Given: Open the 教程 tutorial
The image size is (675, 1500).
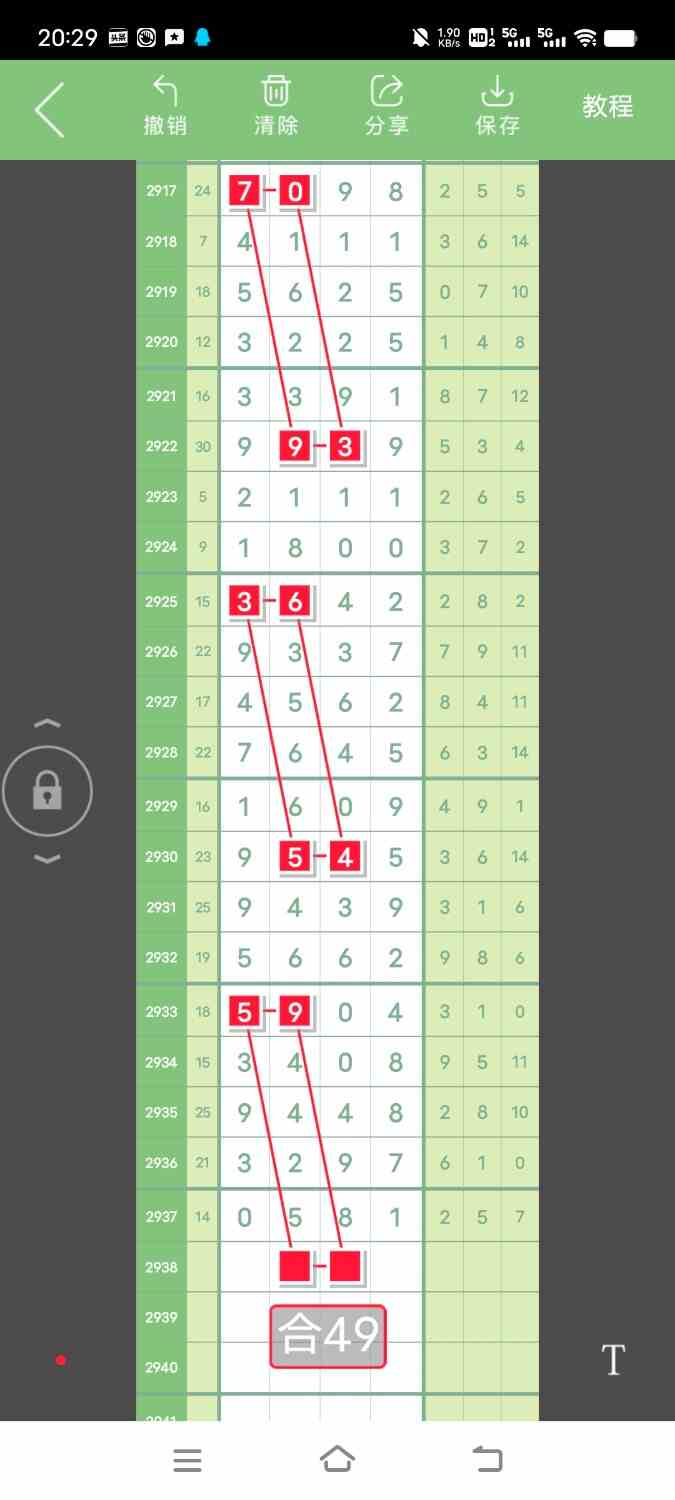Looking at the screenshot, I should click(608, 106).
